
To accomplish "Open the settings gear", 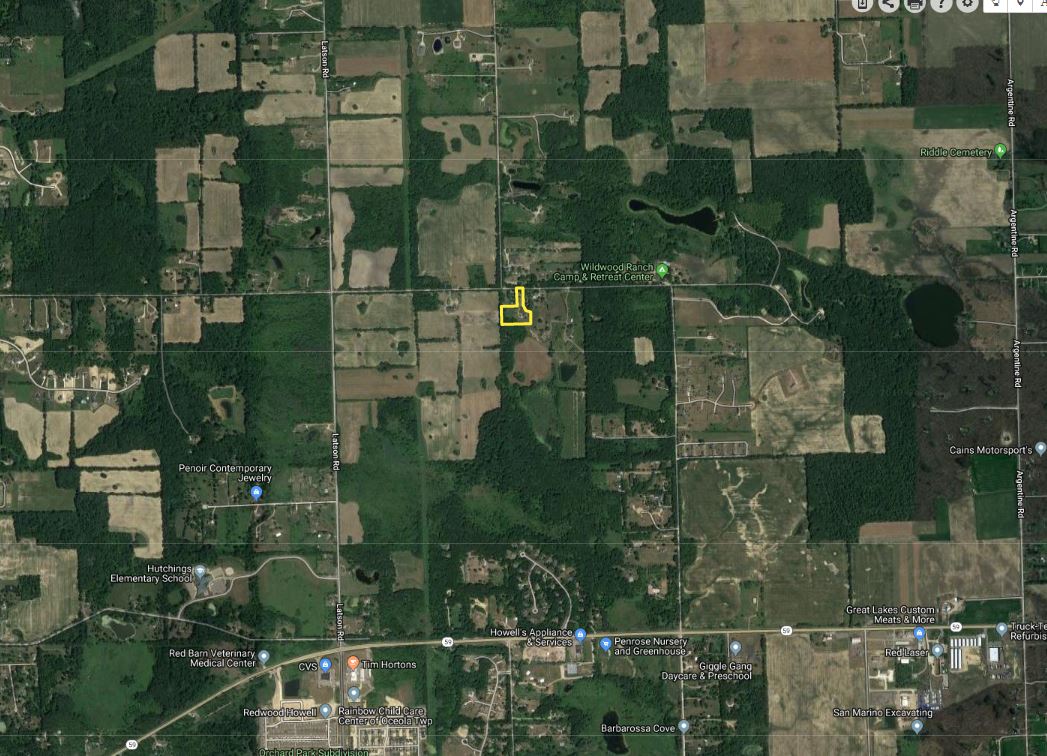I will (x=965, y=5).
